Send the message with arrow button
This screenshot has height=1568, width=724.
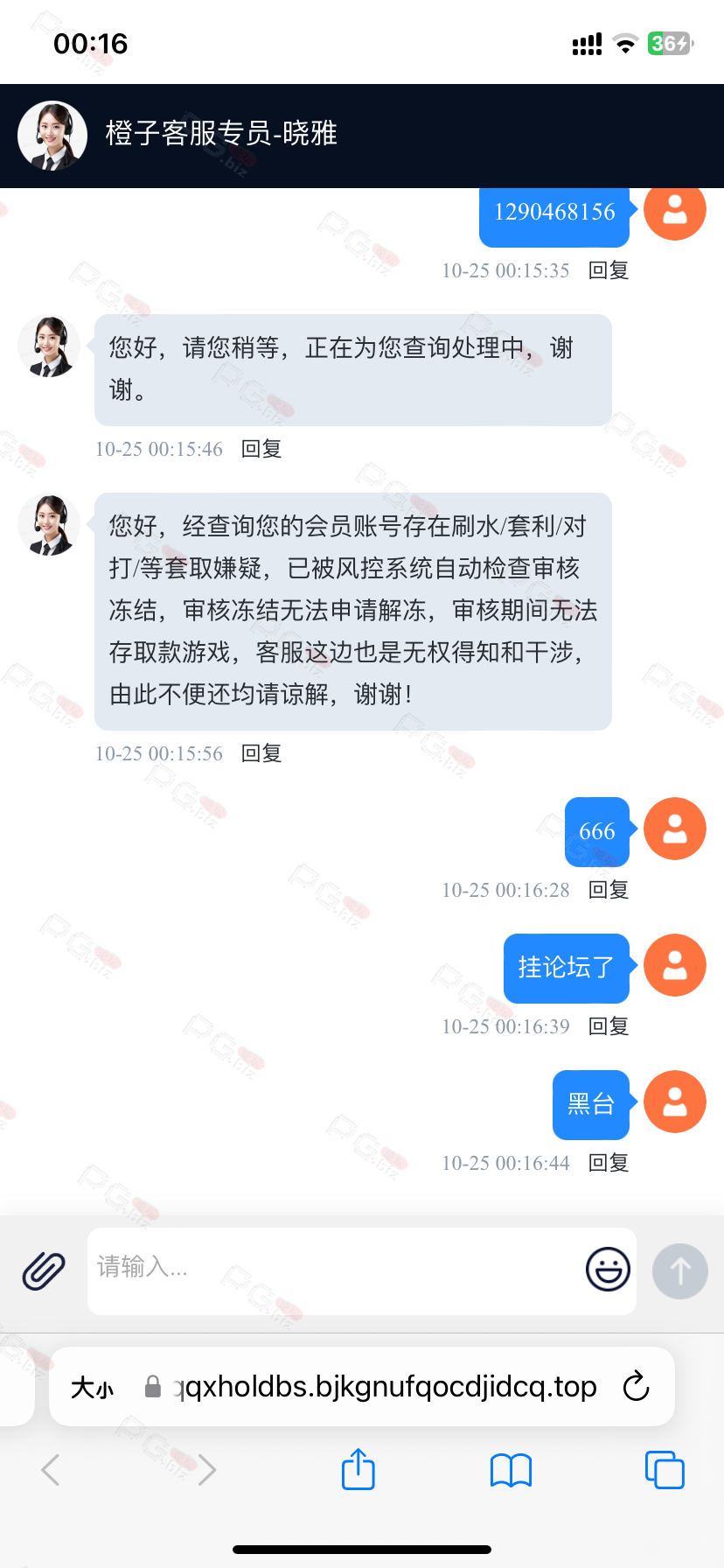pos(679,1270)
